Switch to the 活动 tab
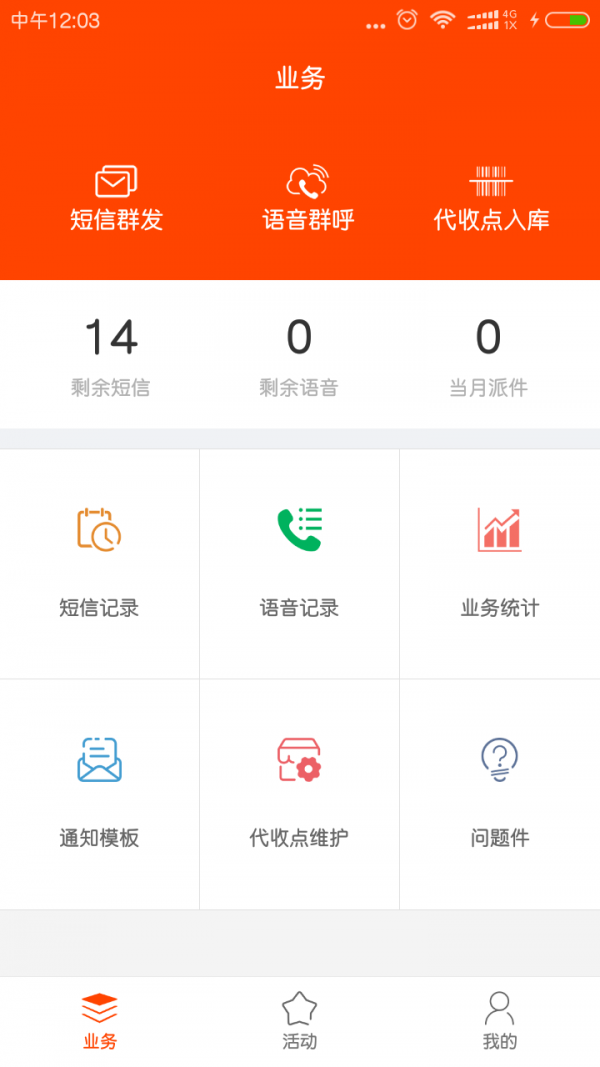 [299, 1021]
